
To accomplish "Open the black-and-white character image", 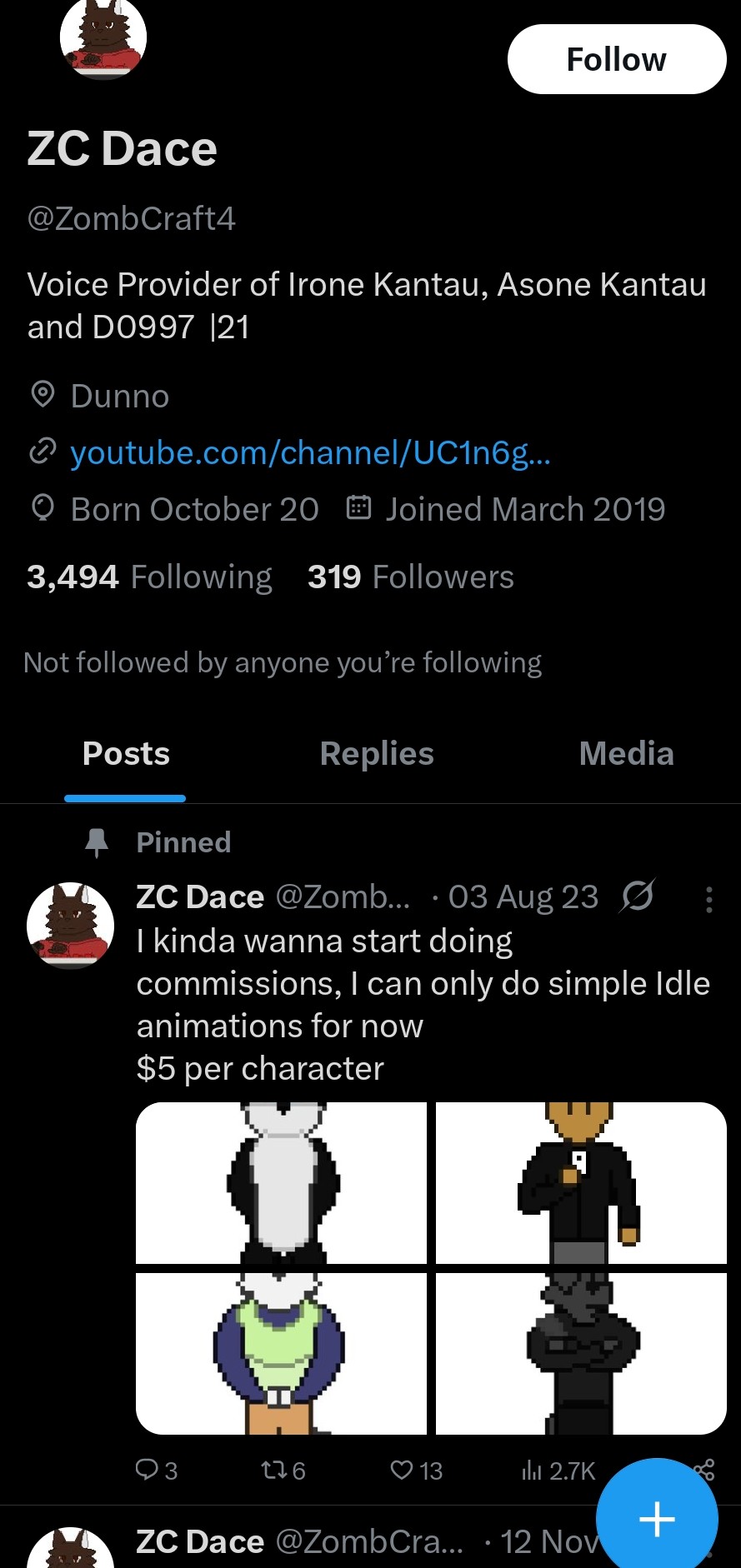I will [282, 1182].
